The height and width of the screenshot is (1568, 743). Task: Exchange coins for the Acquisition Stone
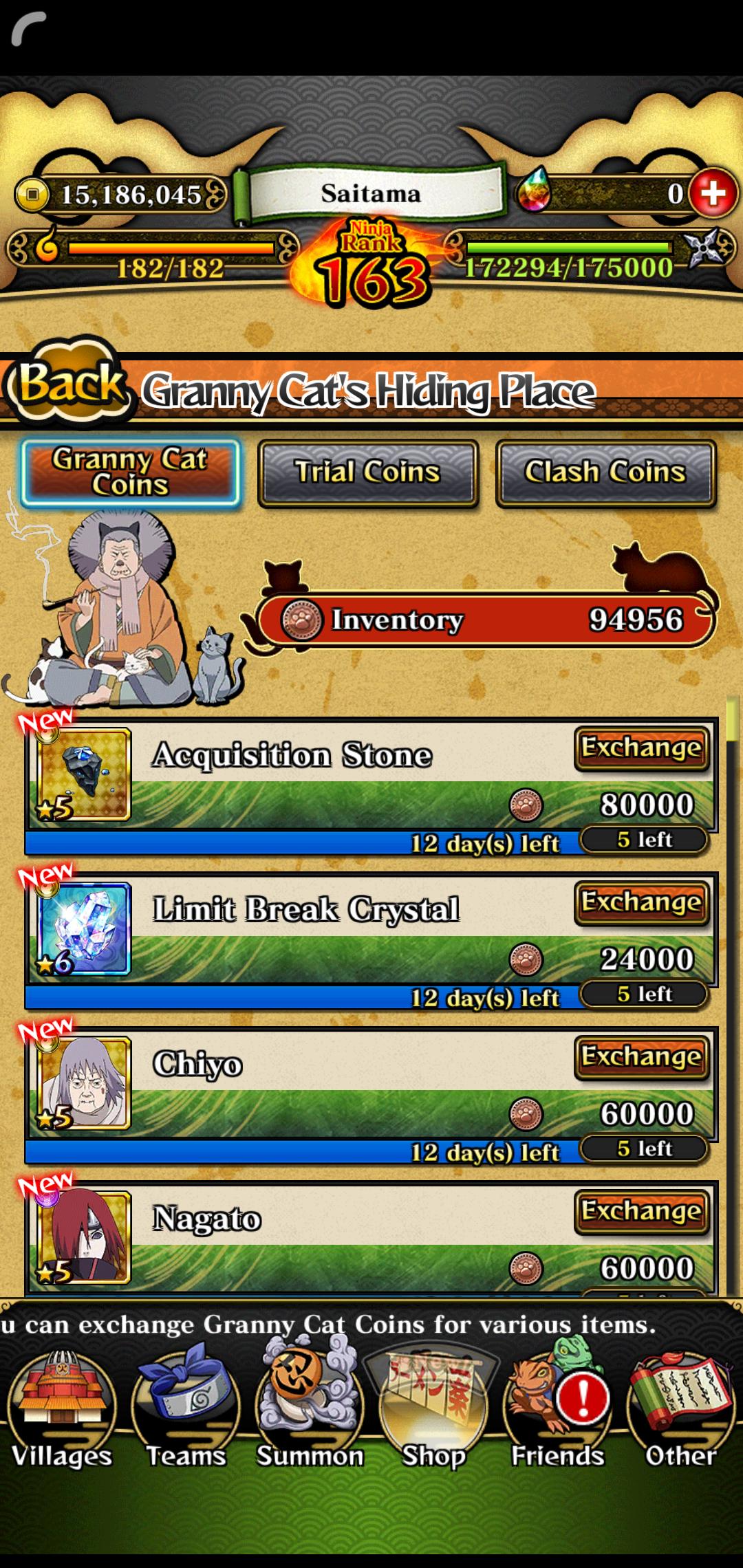pos(641,748)
